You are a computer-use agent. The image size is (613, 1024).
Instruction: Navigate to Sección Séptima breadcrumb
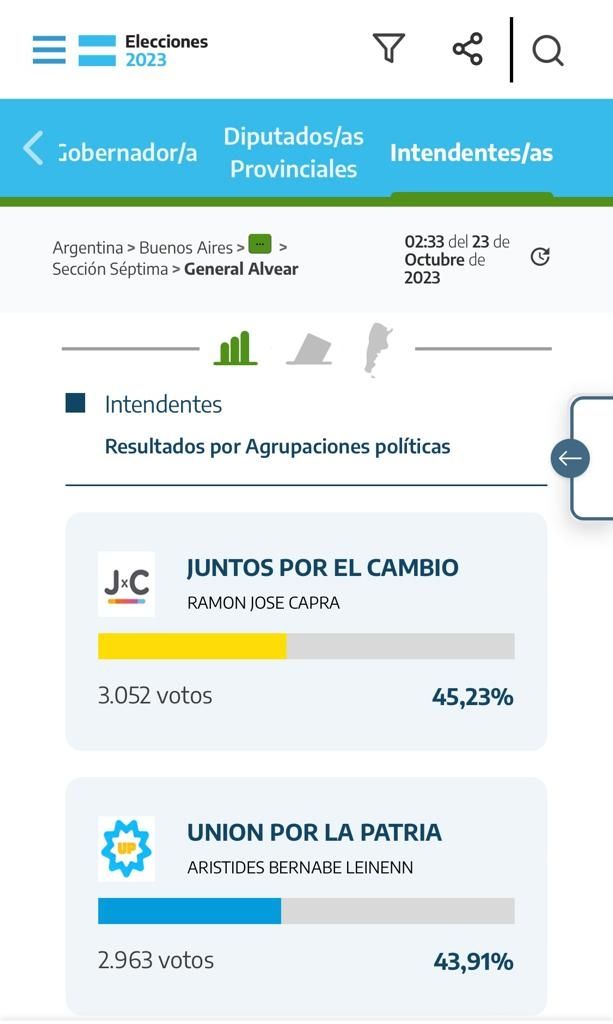coord(110,268)
